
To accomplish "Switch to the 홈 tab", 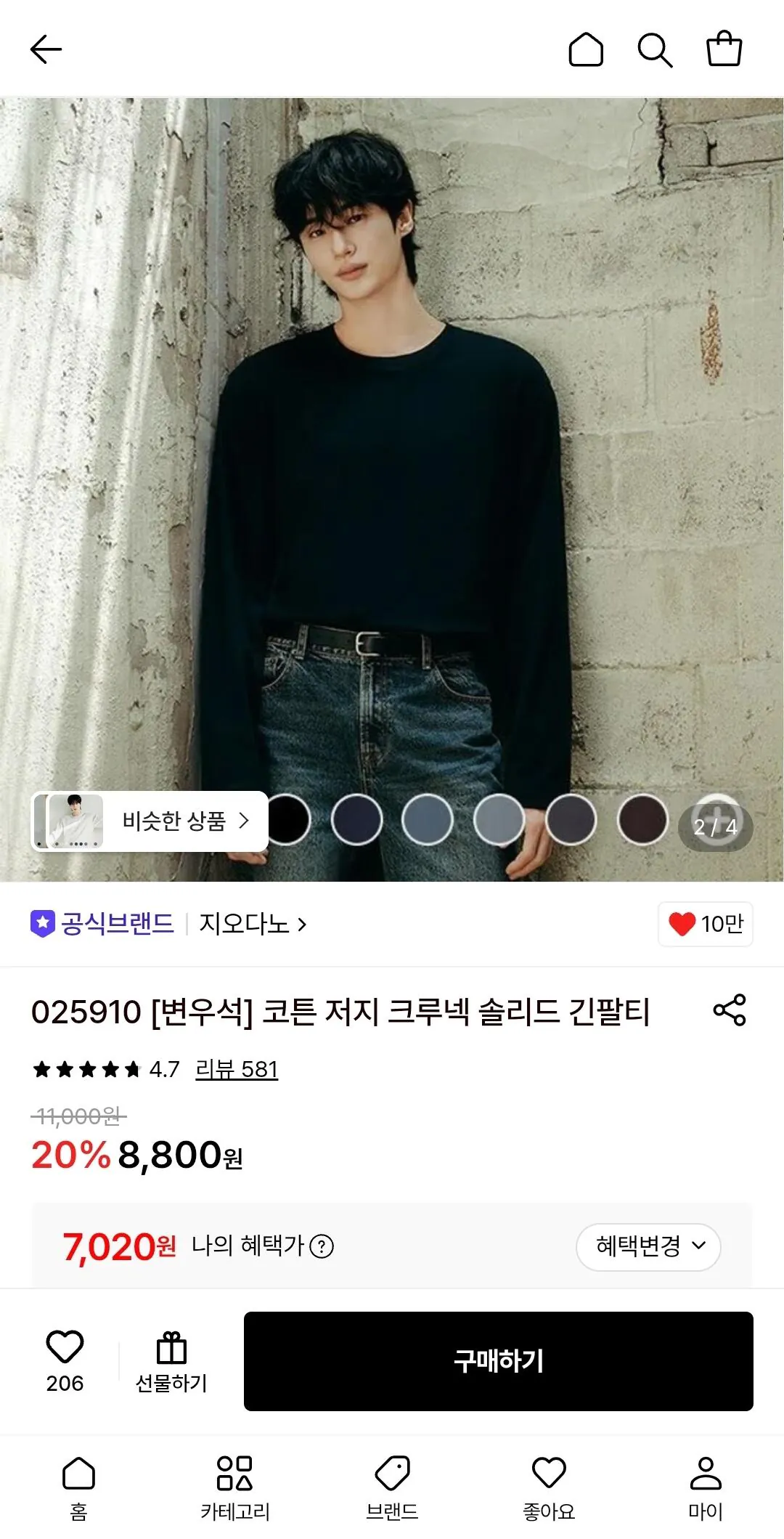I will [78, 1488].
